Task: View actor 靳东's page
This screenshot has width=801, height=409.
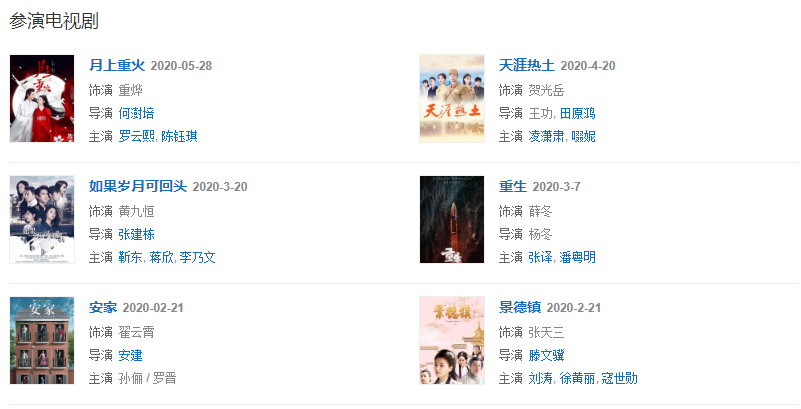Action: click(x=130, y=257)
